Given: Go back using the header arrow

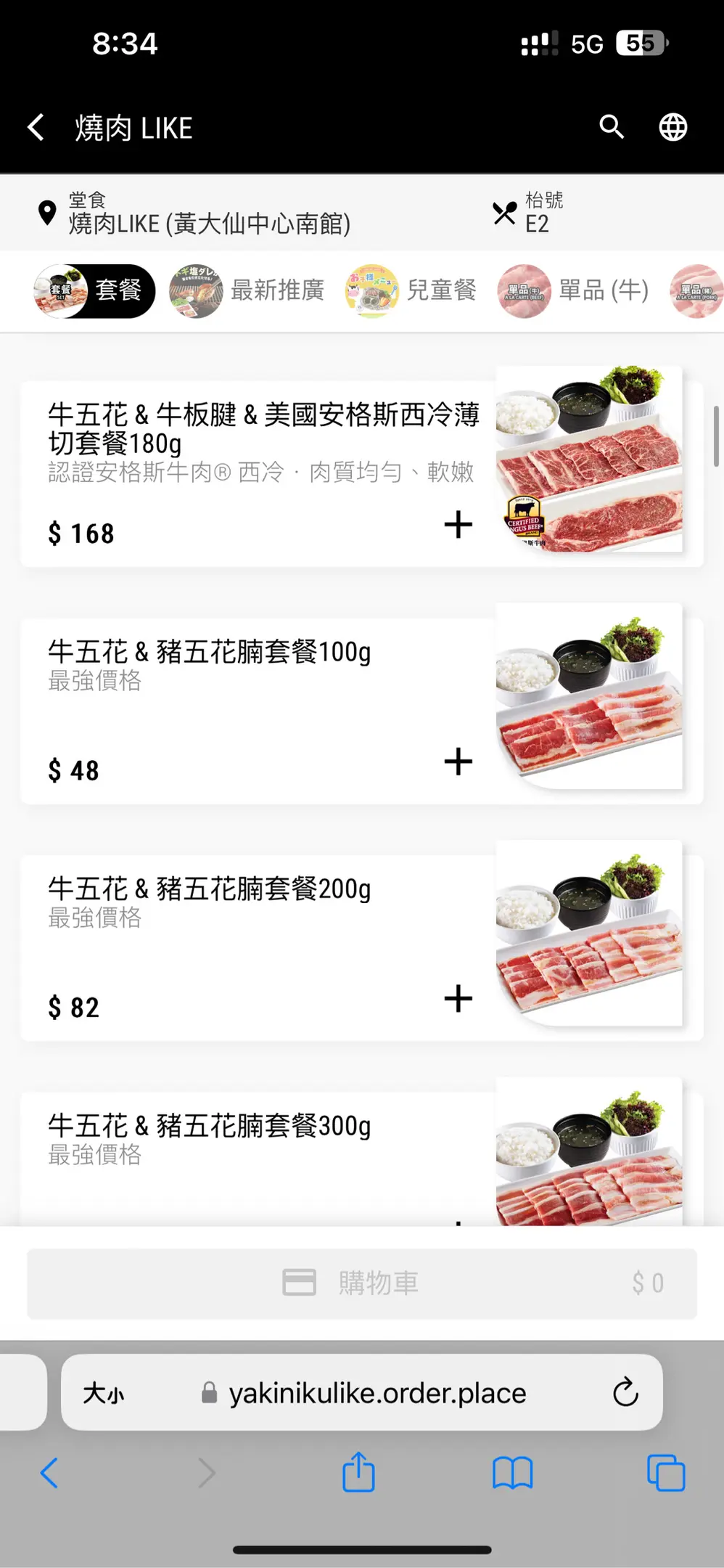Looking at the screenshot, I should coord(36,127).
